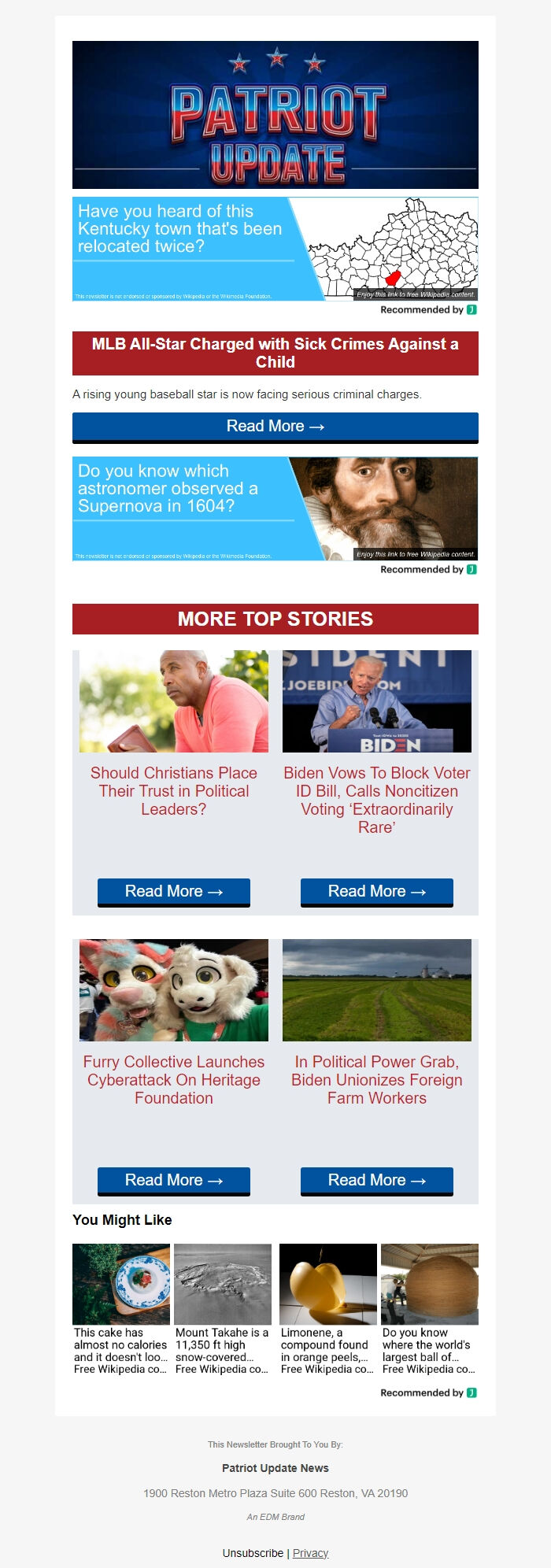Tap Read More under Christians trust article

pyautogui.click(x=174, y=892)
